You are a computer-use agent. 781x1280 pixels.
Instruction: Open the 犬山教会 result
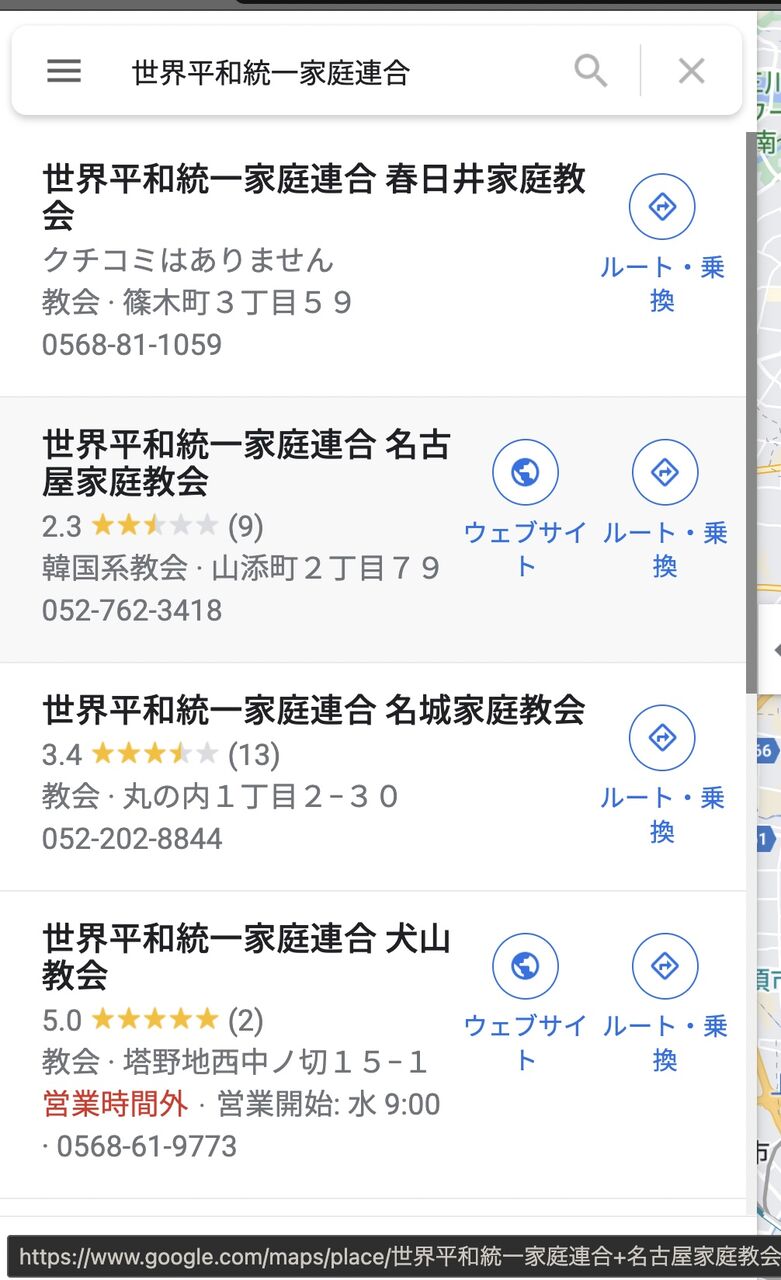point(246,957)
